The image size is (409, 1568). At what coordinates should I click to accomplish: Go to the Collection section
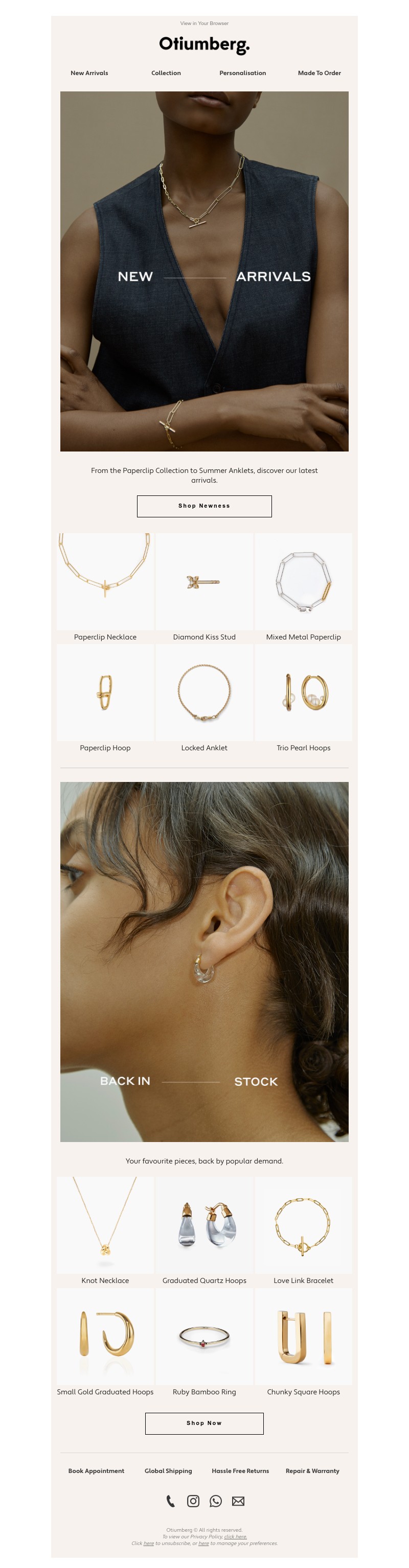pyautogui.click(x=166, y=73)
